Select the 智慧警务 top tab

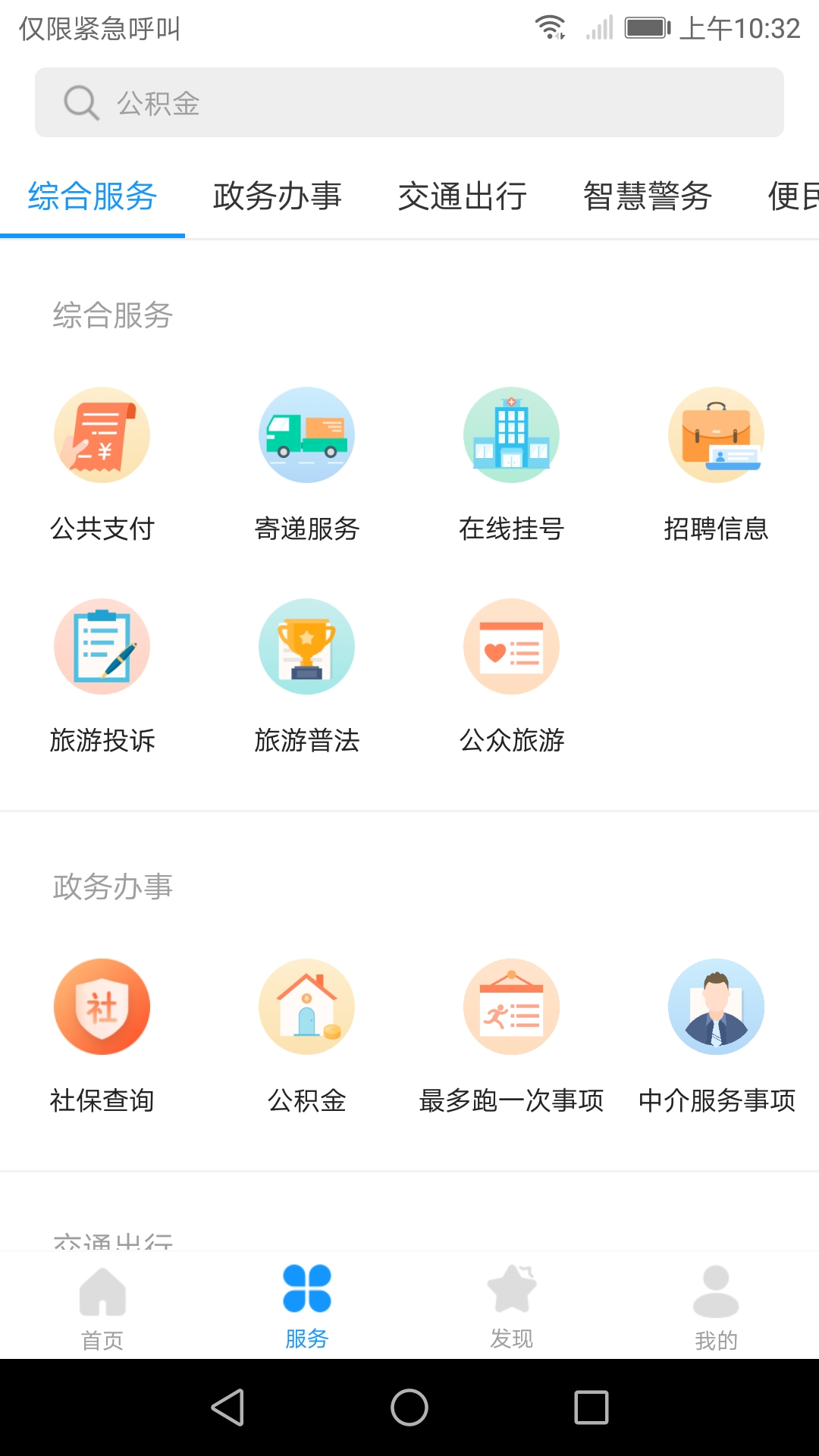(x=647, y=196)
